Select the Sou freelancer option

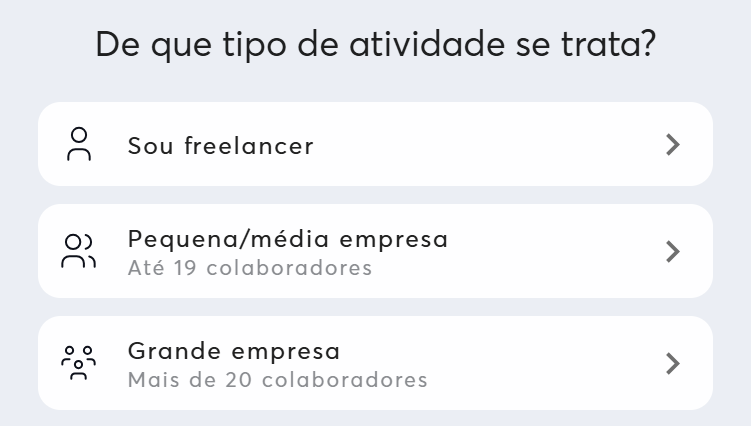click(x=375, y=145)
